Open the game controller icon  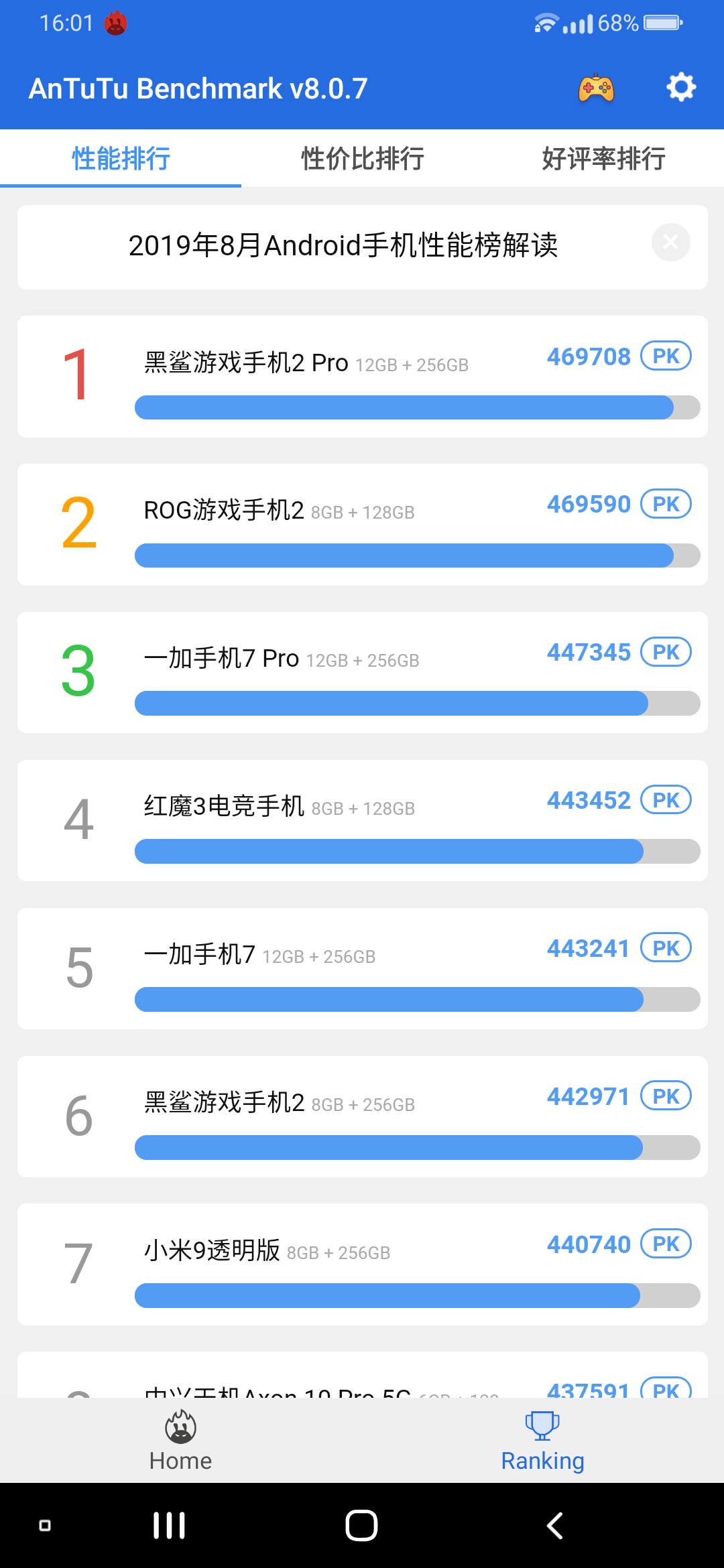tap(596, 88)
